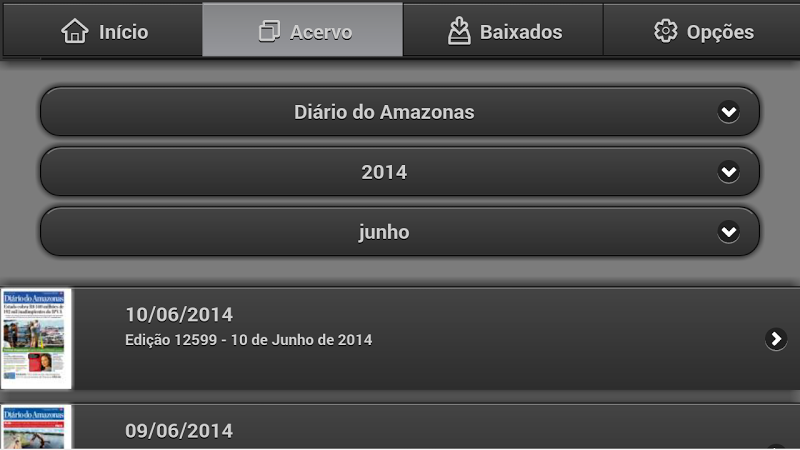The image size is (800, 450).
Task: Expand the Diário do Amazonas dropdown
Action: point(400,112)
